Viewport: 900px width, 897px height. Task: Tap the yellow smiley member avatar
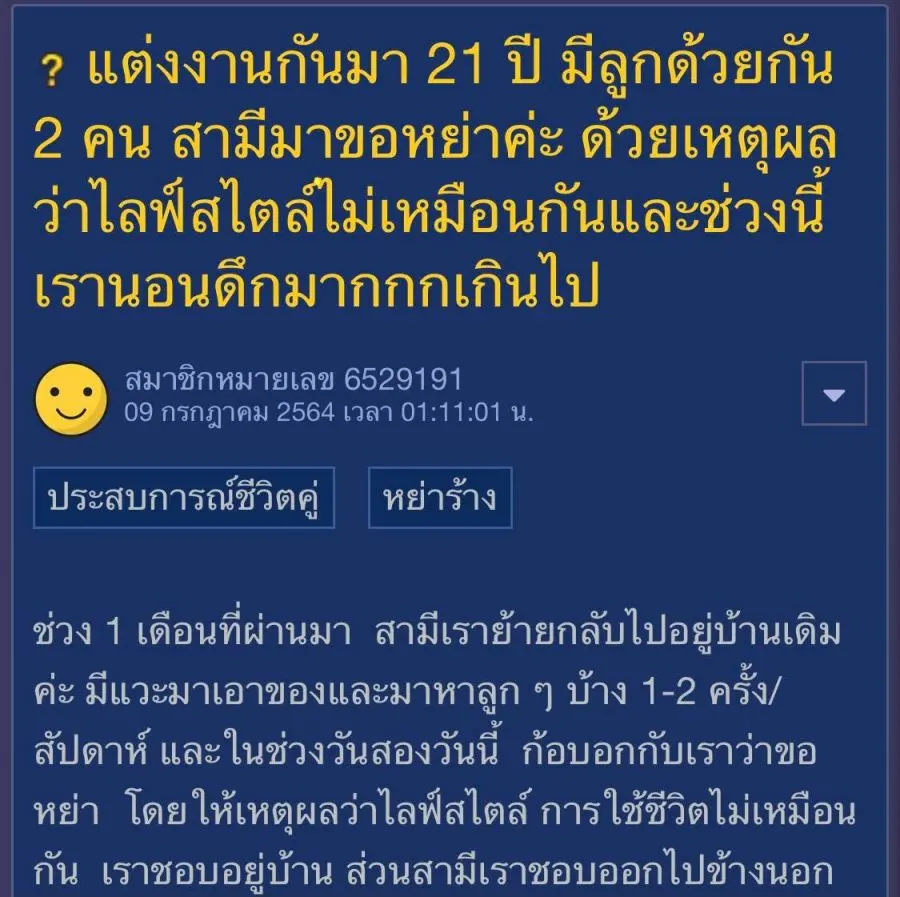point(71,398)
